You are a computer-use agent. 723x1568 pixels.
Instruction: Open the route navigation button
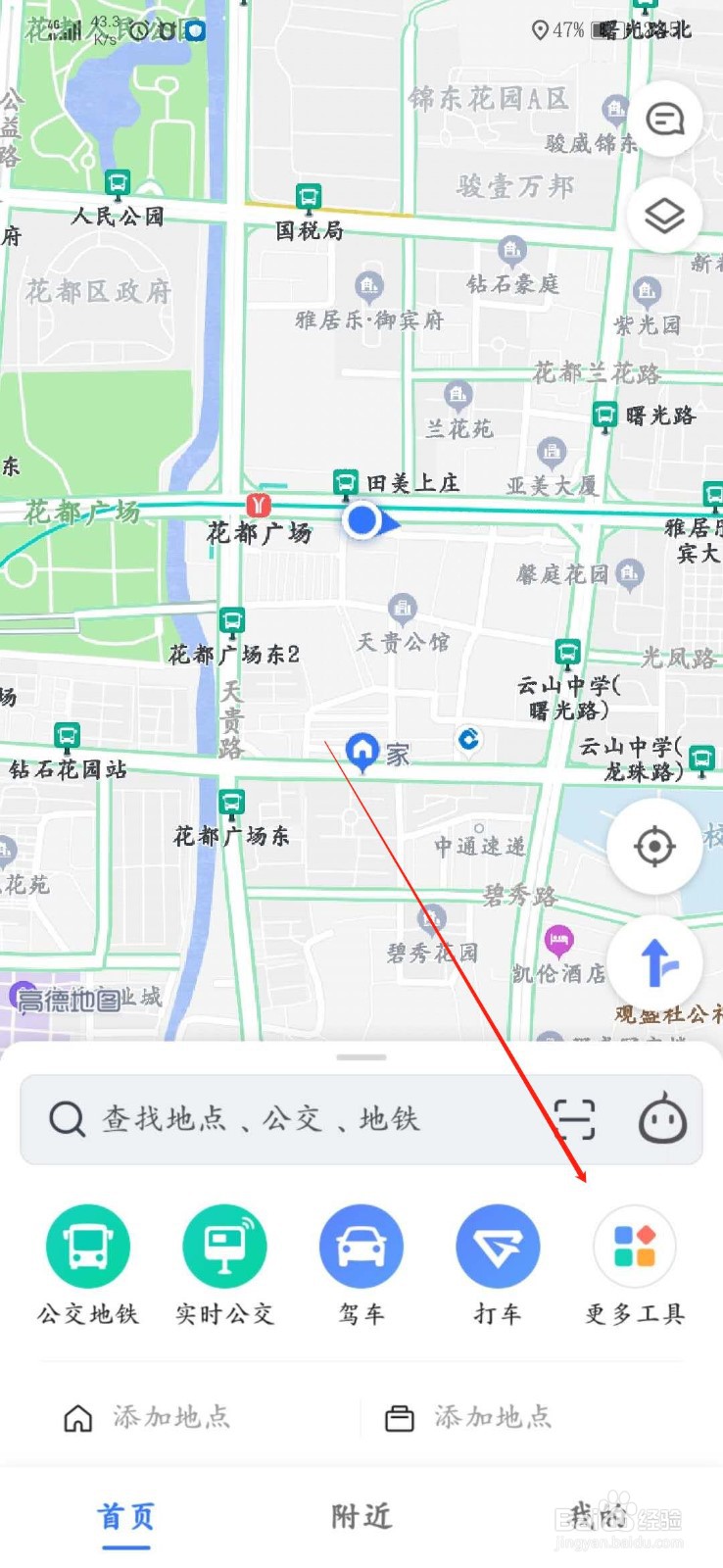coord(654,962)
